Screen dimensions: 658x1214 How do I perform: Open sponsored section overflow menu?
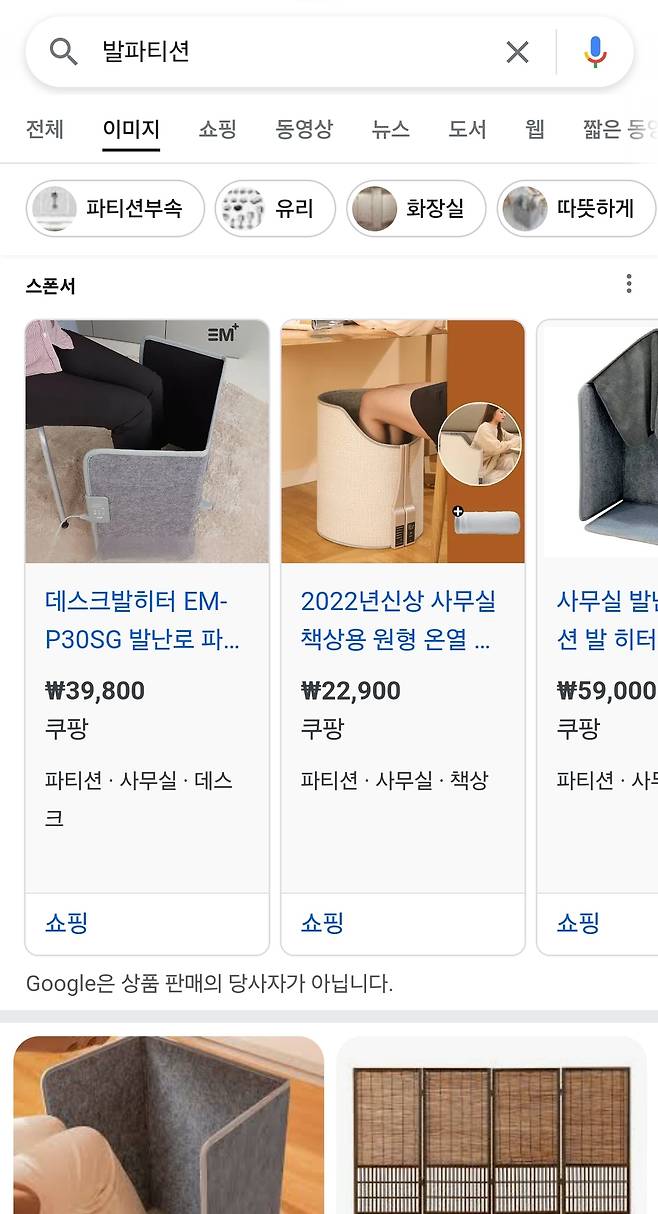[629, 284]
